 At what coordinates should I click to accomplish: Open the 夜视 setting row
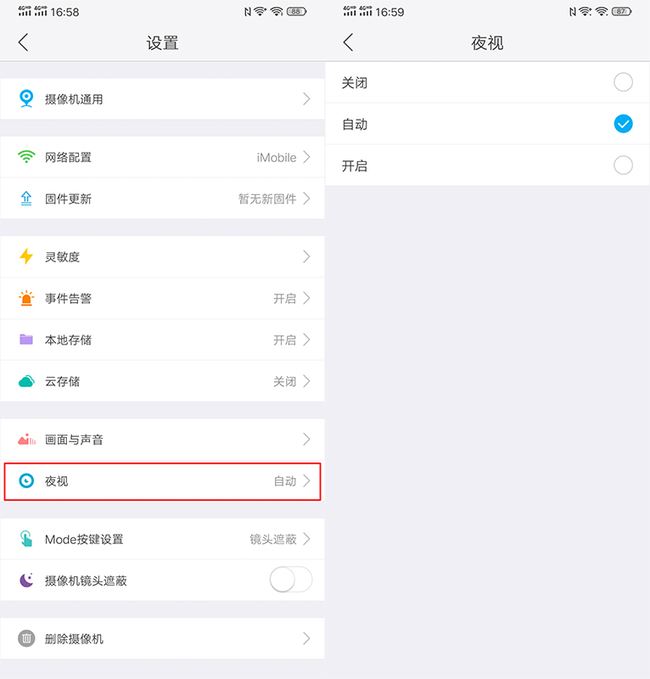(162, 481)
